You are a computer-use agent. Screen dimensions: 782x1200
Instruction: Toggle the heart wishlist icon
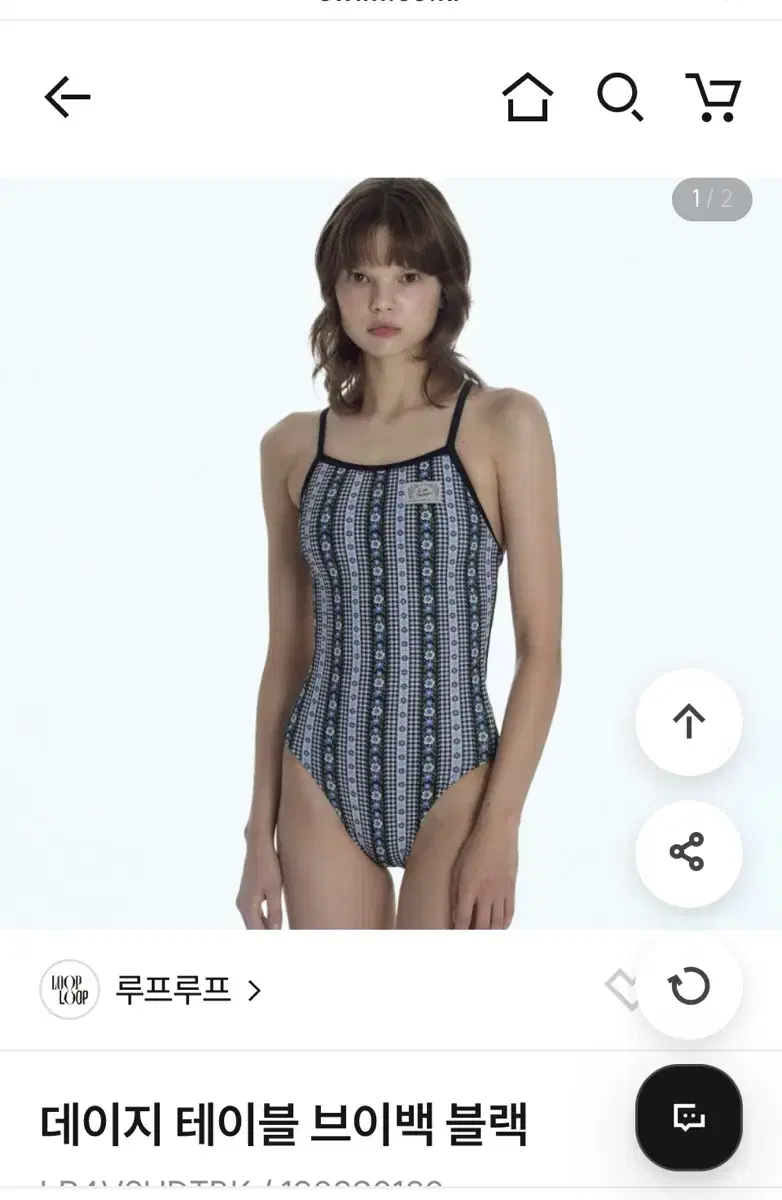tap(622, 990)
